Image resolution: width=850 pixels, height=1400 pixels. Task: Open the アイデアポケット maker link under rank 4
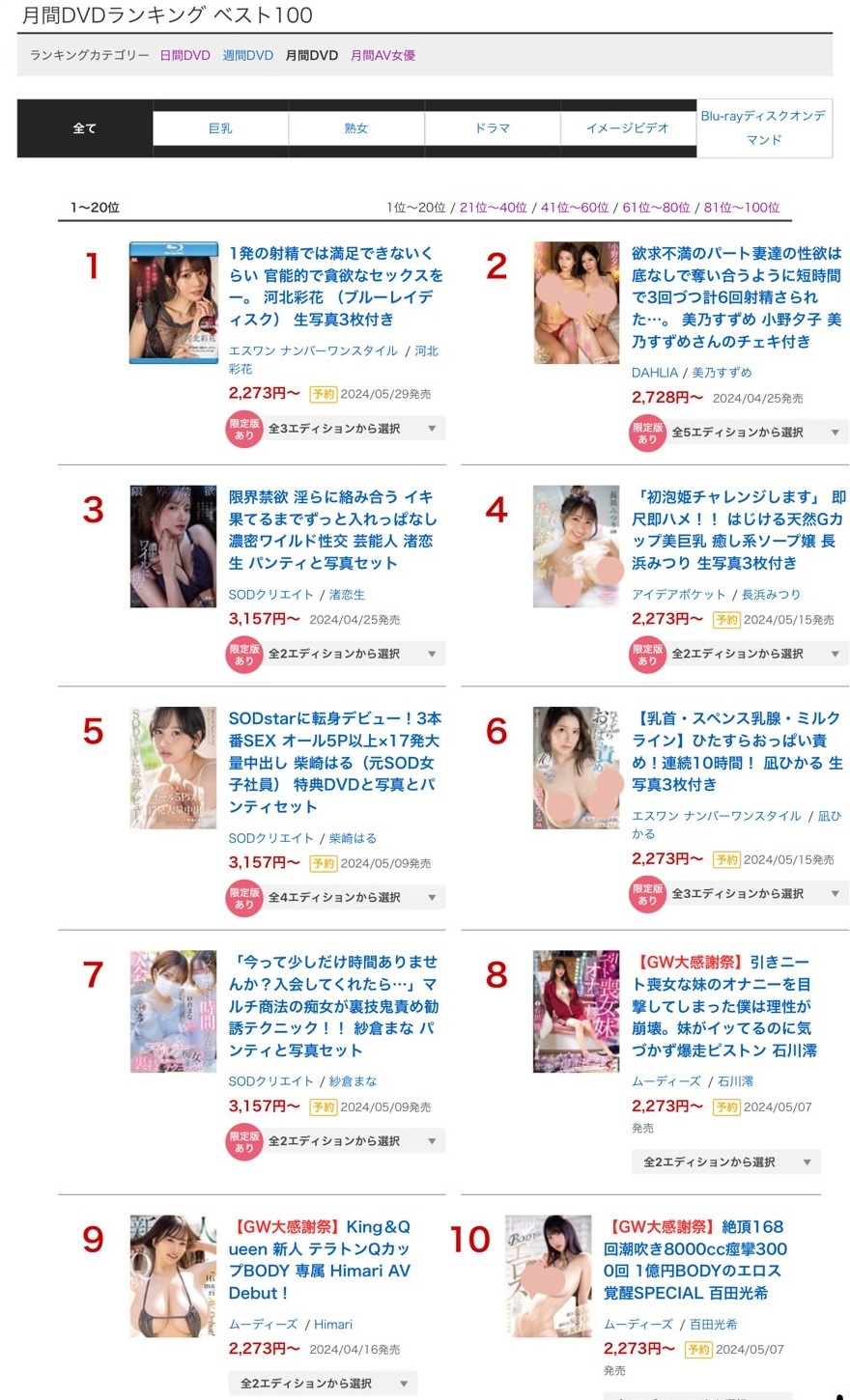click(678, 595)
